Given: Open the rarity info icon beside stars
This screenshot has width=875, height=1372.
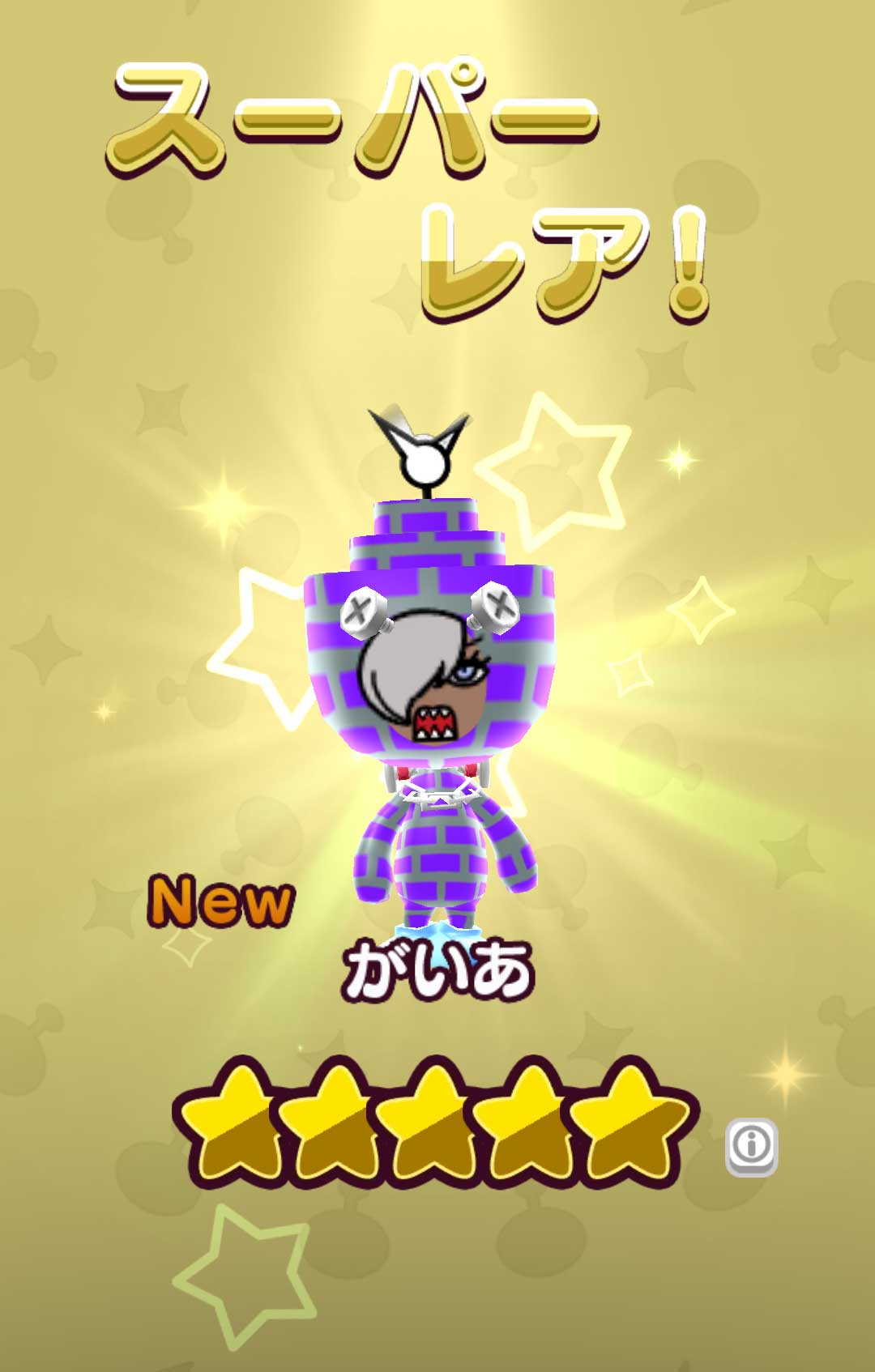Looking at the screenshot, I should click(x=751, y=1145).
